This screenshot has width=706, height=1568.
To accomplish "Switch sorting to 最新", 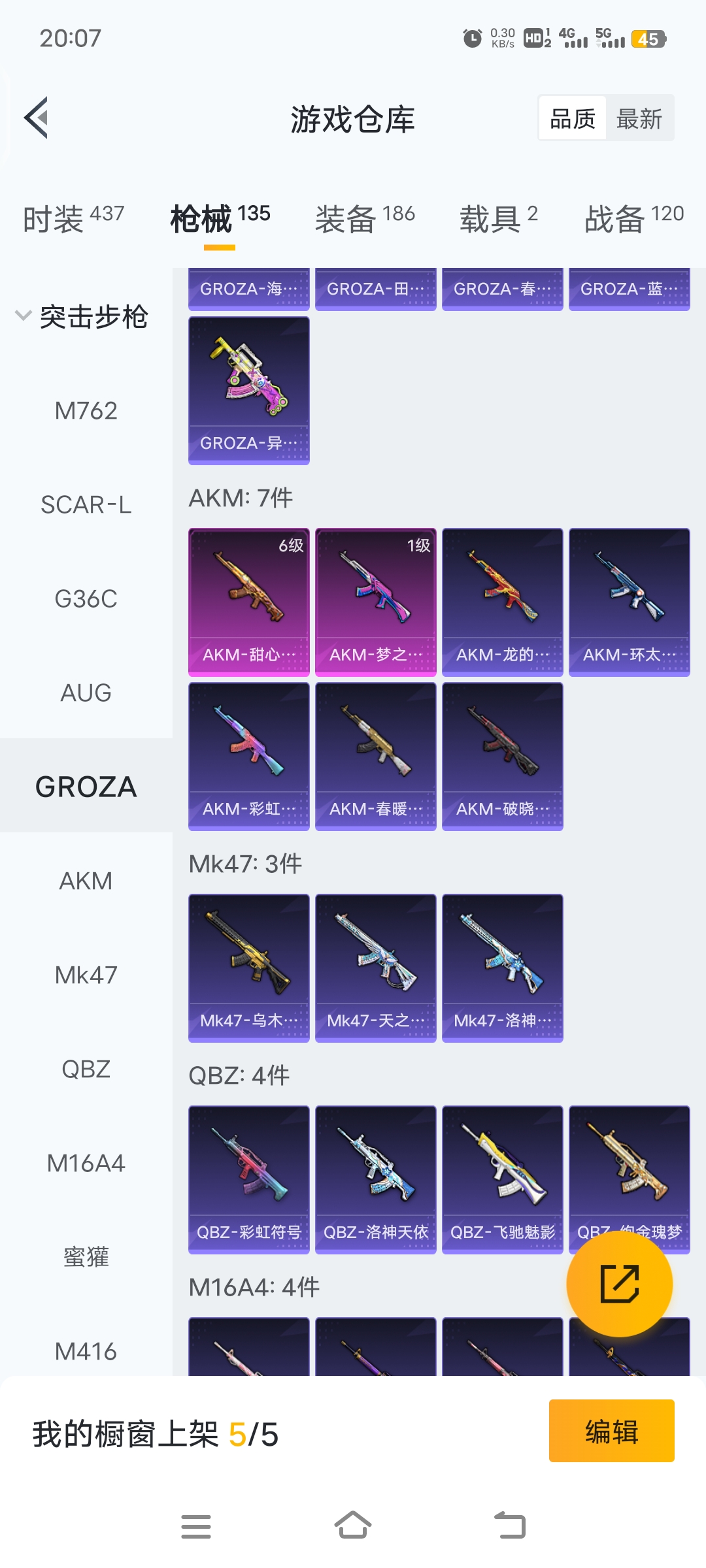I will coord(639,119).
